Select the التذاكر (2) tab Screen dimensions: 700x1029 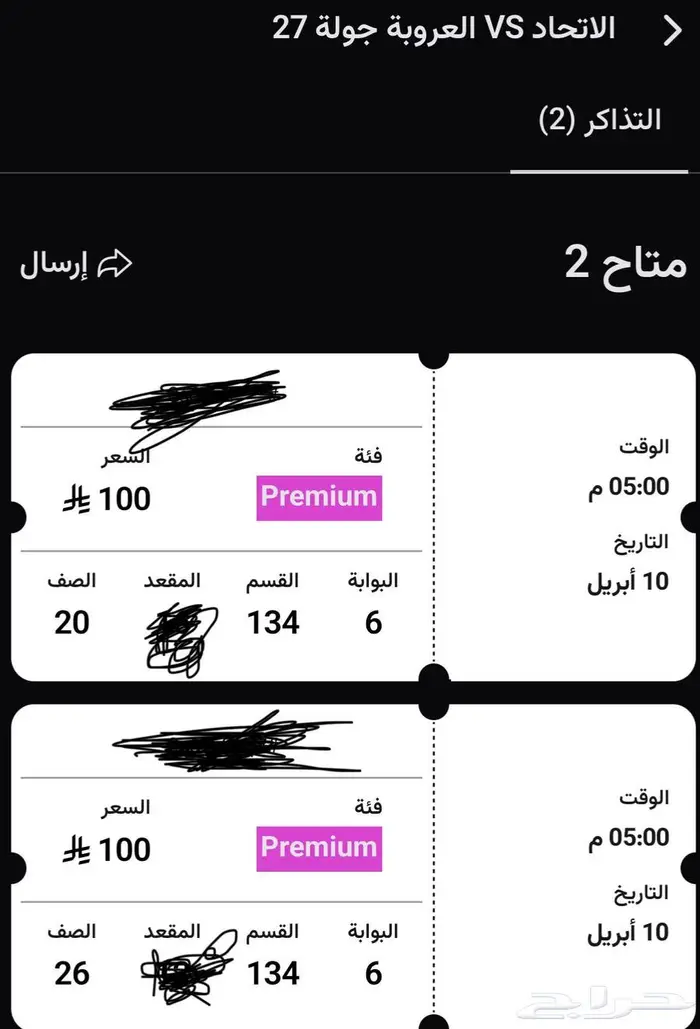(x=599, y=120)
